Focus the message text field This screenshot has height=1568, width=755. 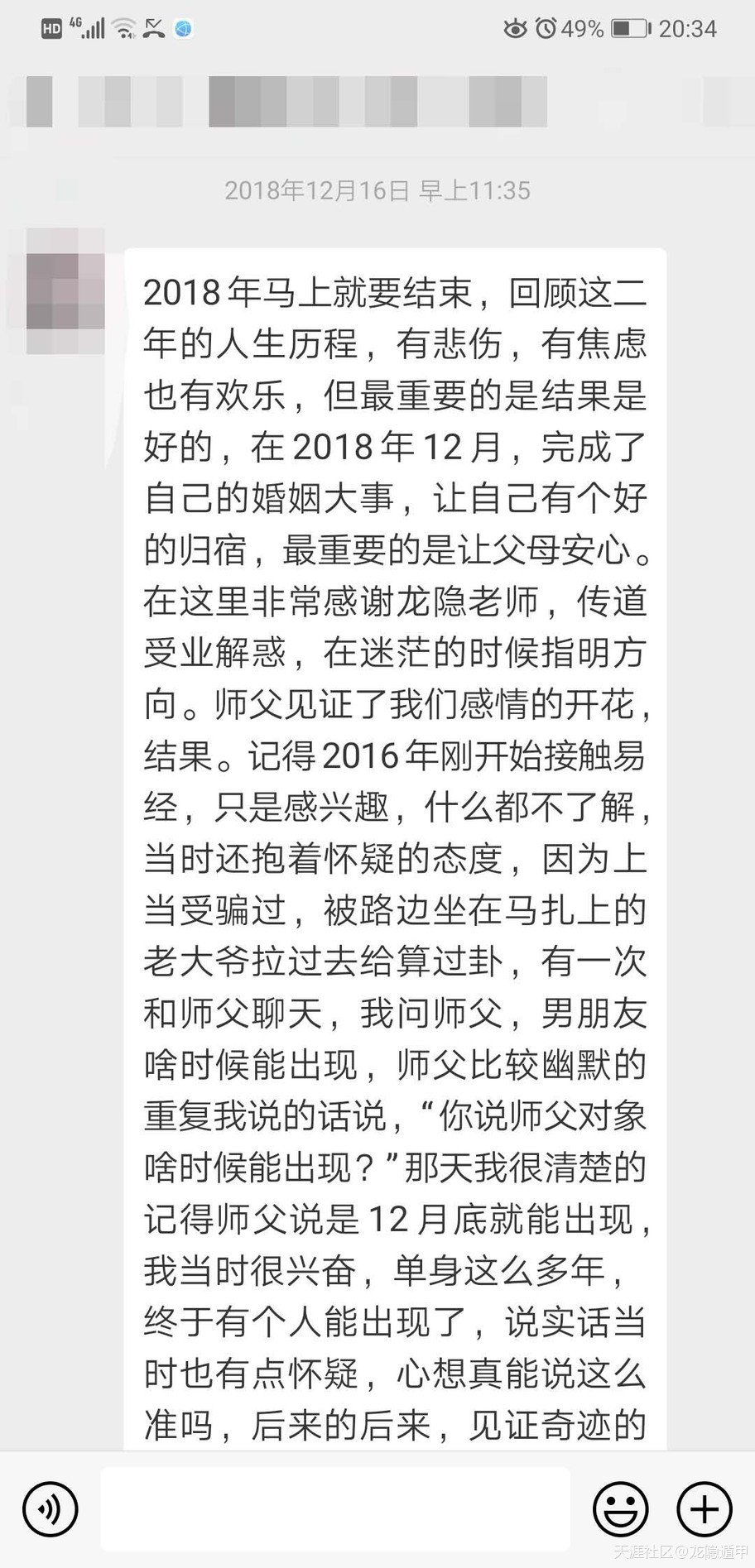click(335, 1508)
